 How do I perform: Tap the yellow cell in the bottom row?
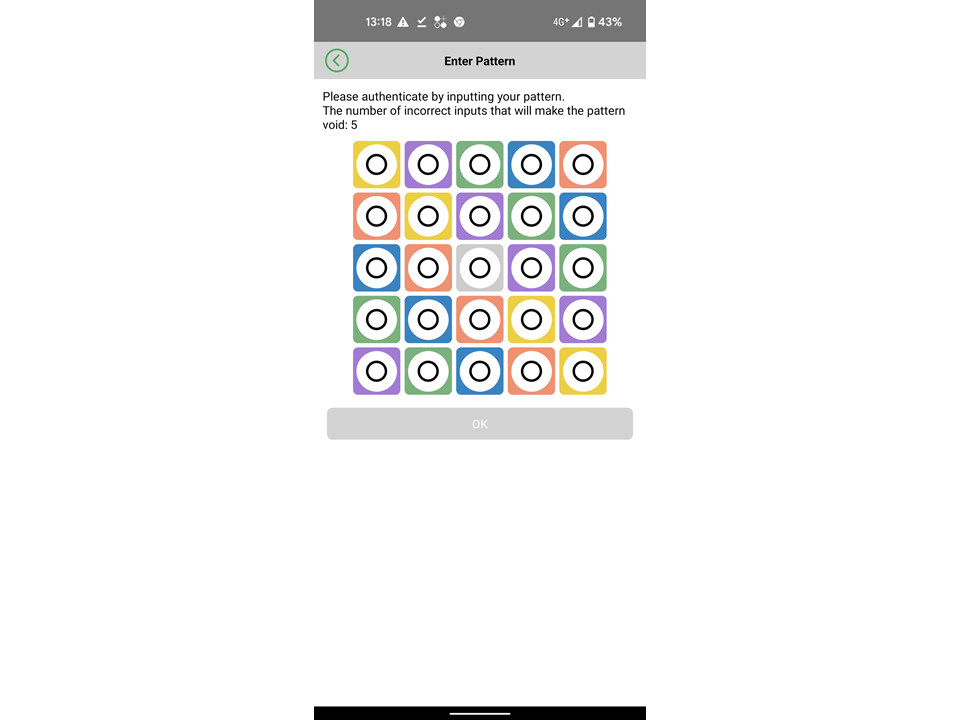click(x=583, y=371)
